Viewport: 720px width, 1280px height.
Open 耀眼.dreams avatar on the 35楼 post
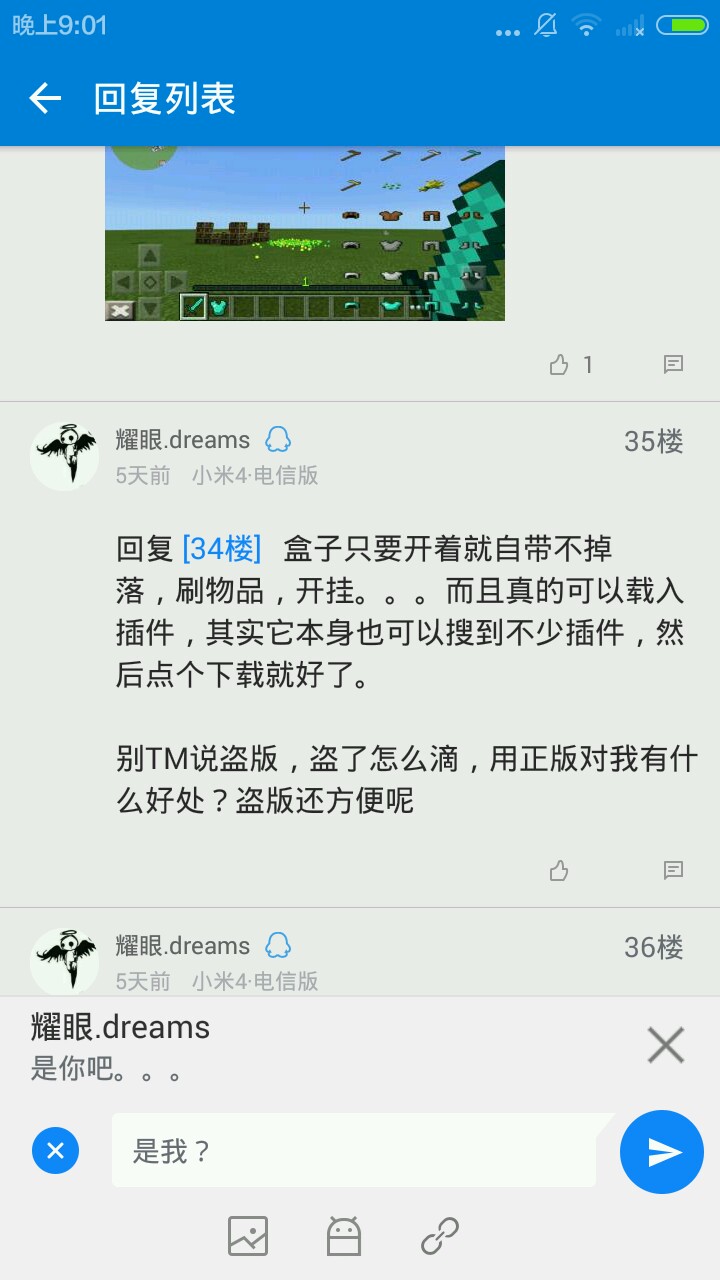pyautogui.click(x=65, y=456)
